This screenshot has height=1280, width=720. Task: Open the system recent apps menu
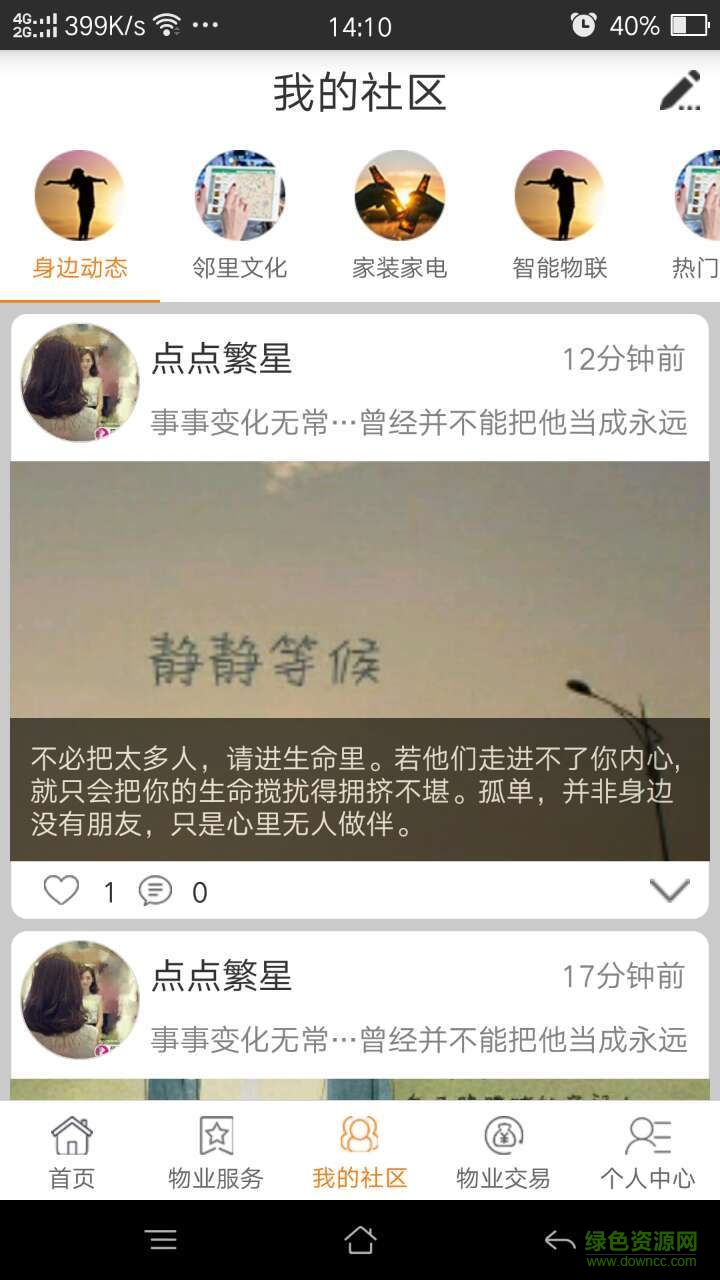tap(162, 1240)
